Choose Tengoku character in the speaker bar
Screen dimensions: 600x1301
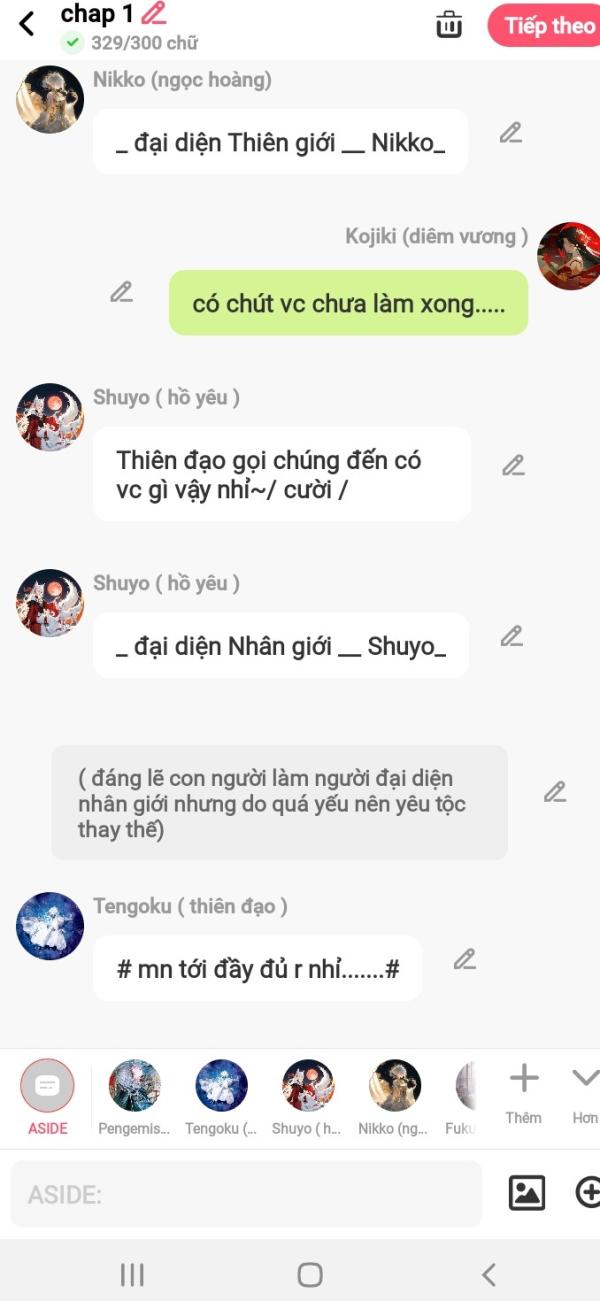221,1097
